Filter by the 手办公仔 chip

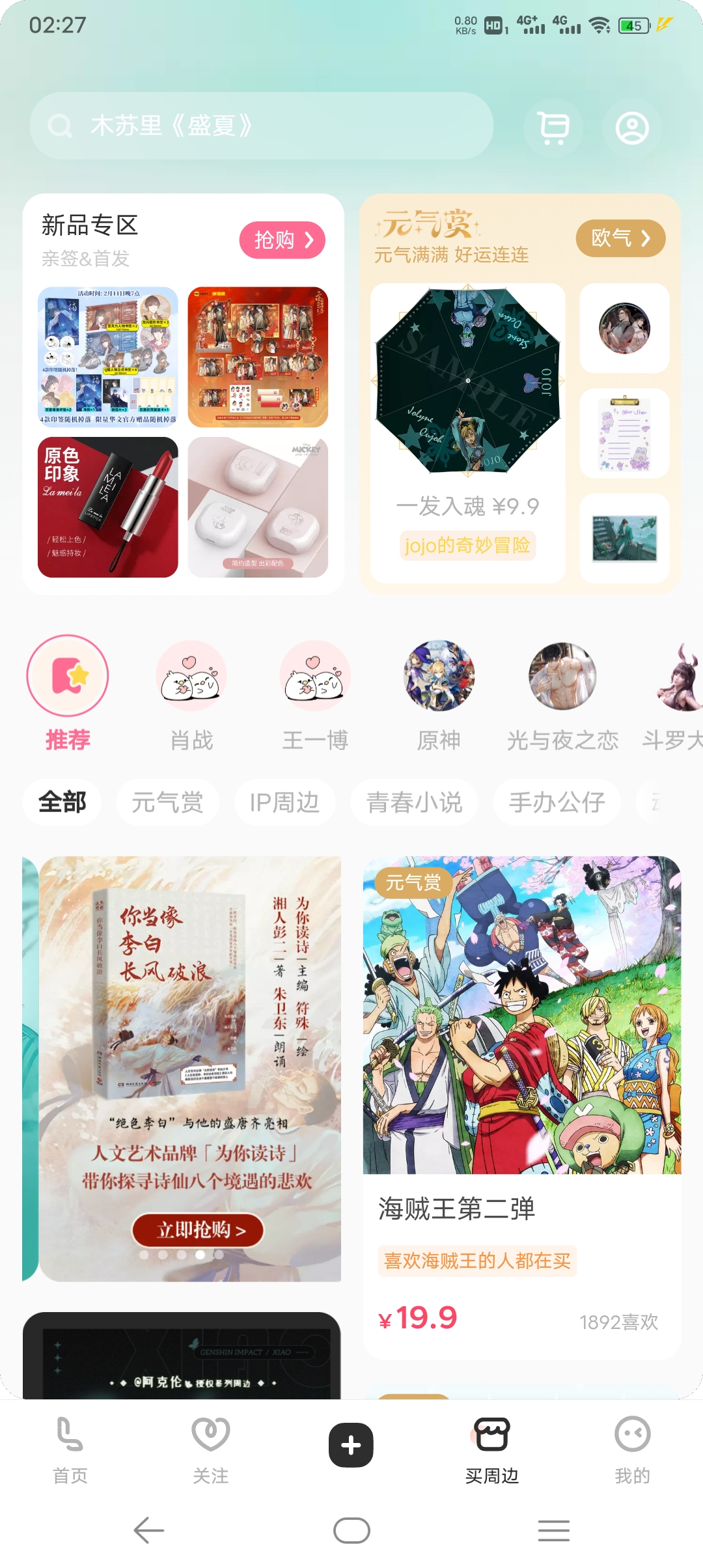(557, 802)
